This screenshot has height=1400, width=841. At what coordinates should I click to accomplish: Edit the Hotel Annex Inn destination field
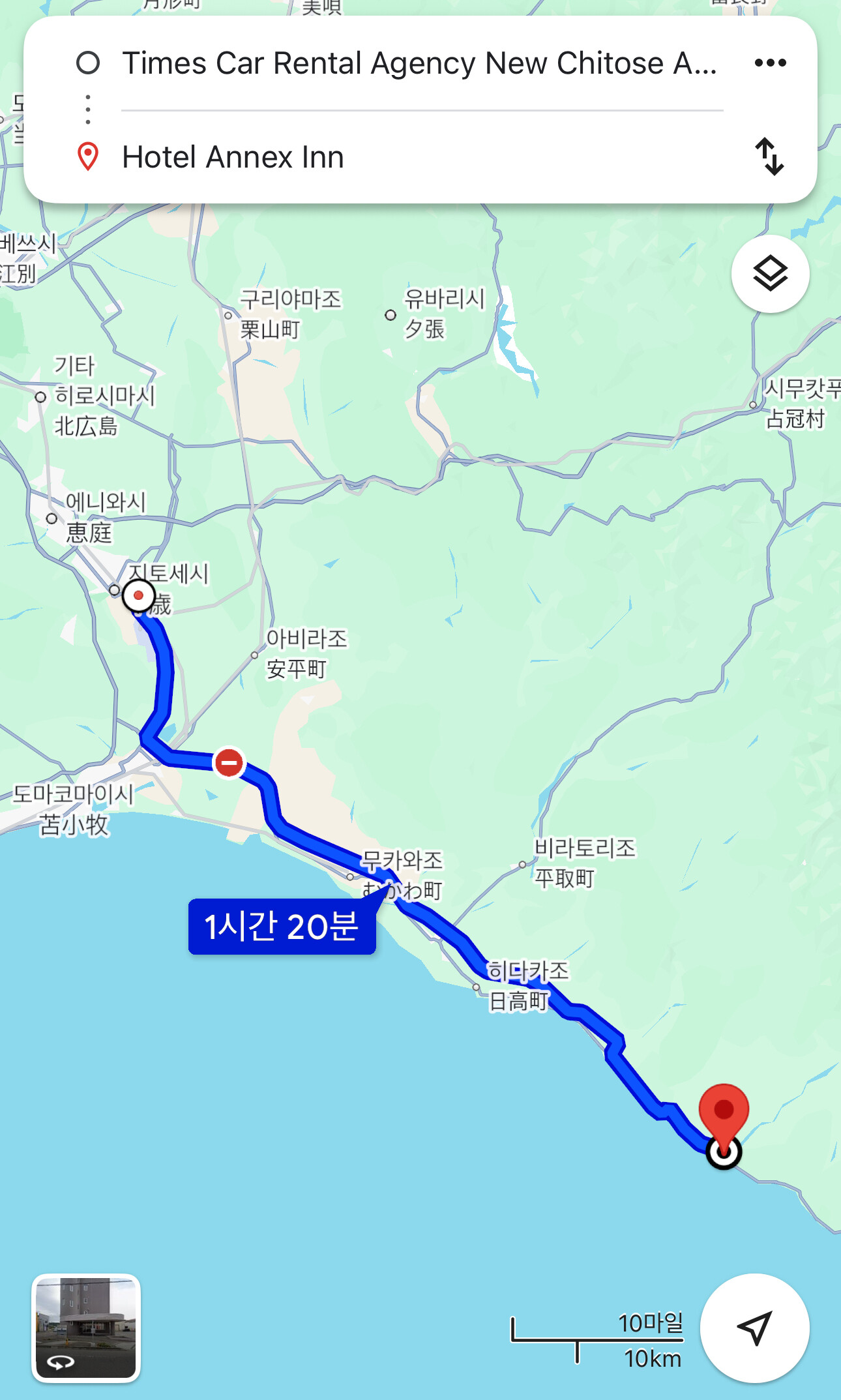pyautogui.click(x=420, y=157)
